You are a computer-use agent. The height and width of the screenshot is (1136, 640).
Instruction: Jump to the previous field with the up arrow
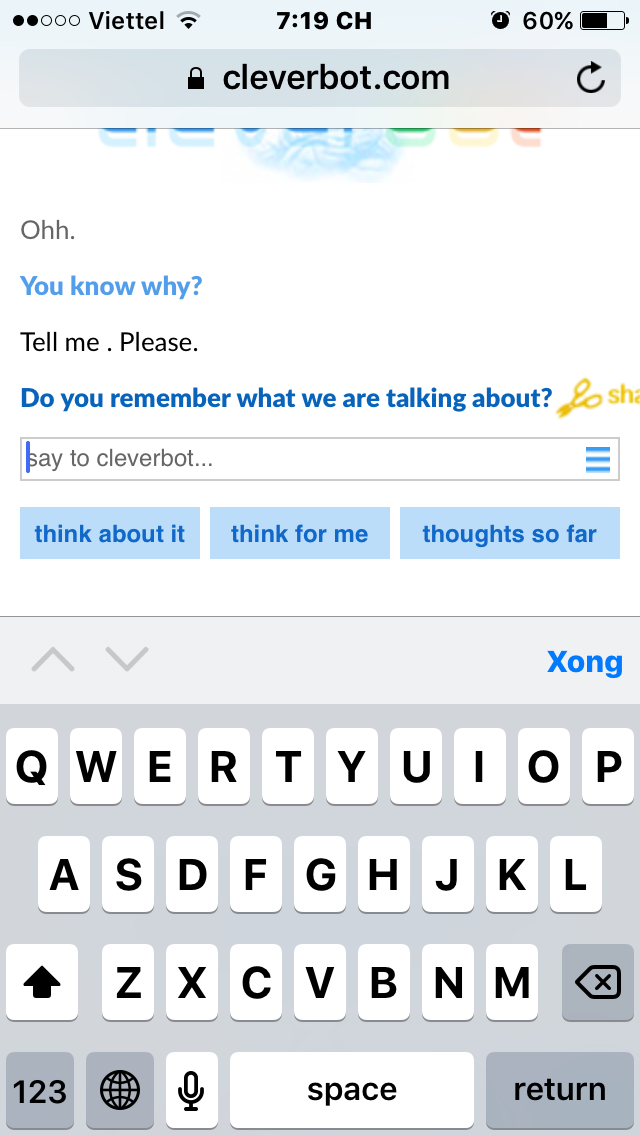click(x=53, y=660)
